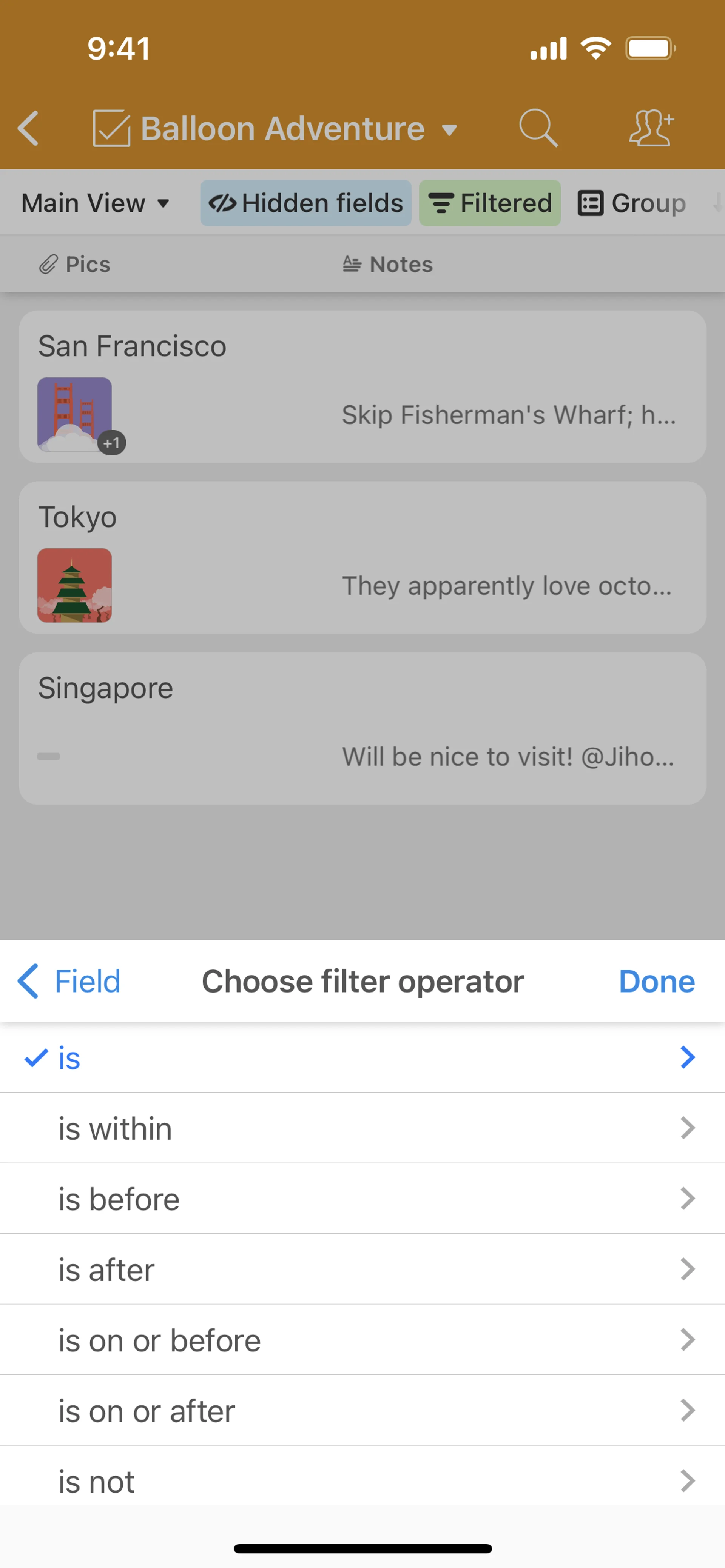Pick the "is before" operator

362,1199
